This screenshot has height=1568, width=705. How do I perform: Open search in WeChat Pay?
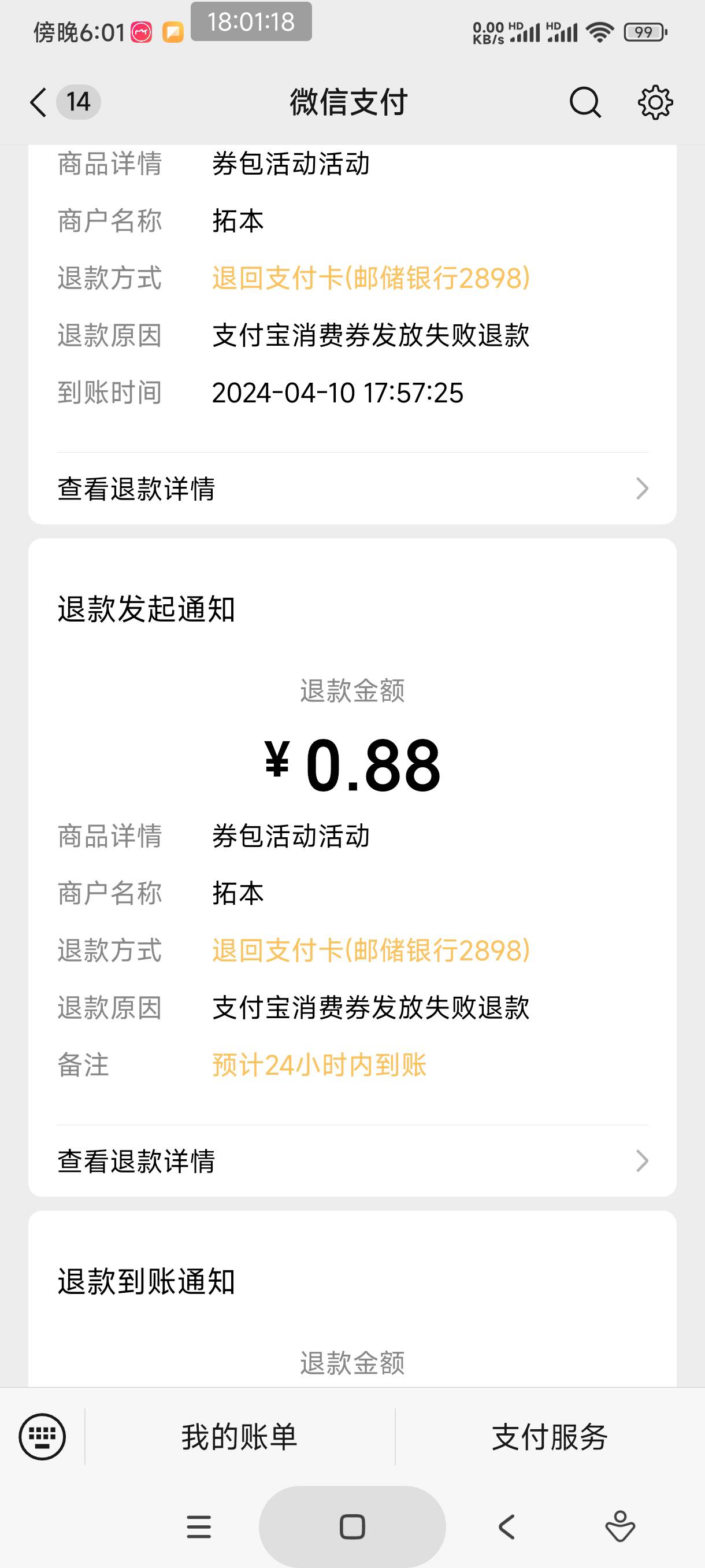coord(585,102)
